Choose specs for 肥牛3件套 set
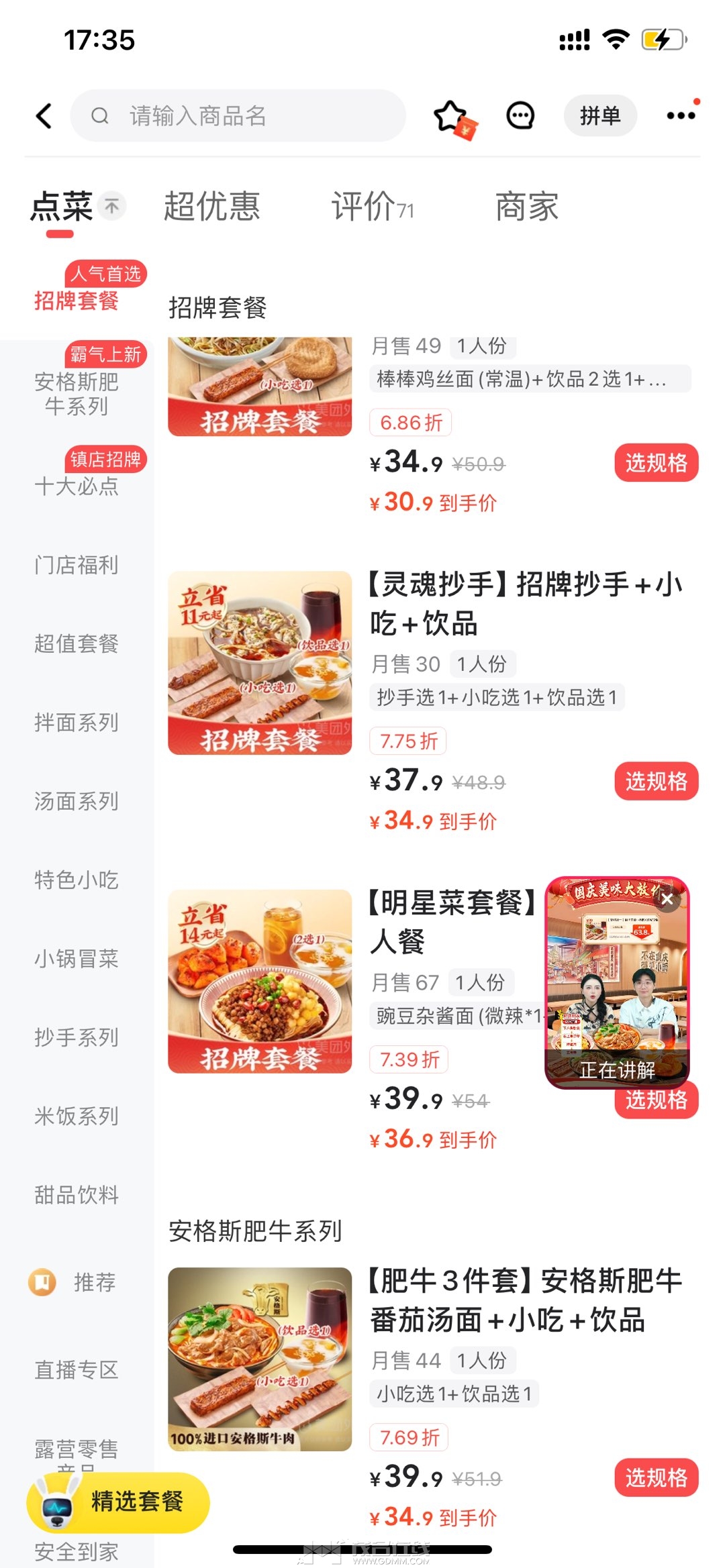This screenshot has width=725, height=1568. (x=656, y=1478)
